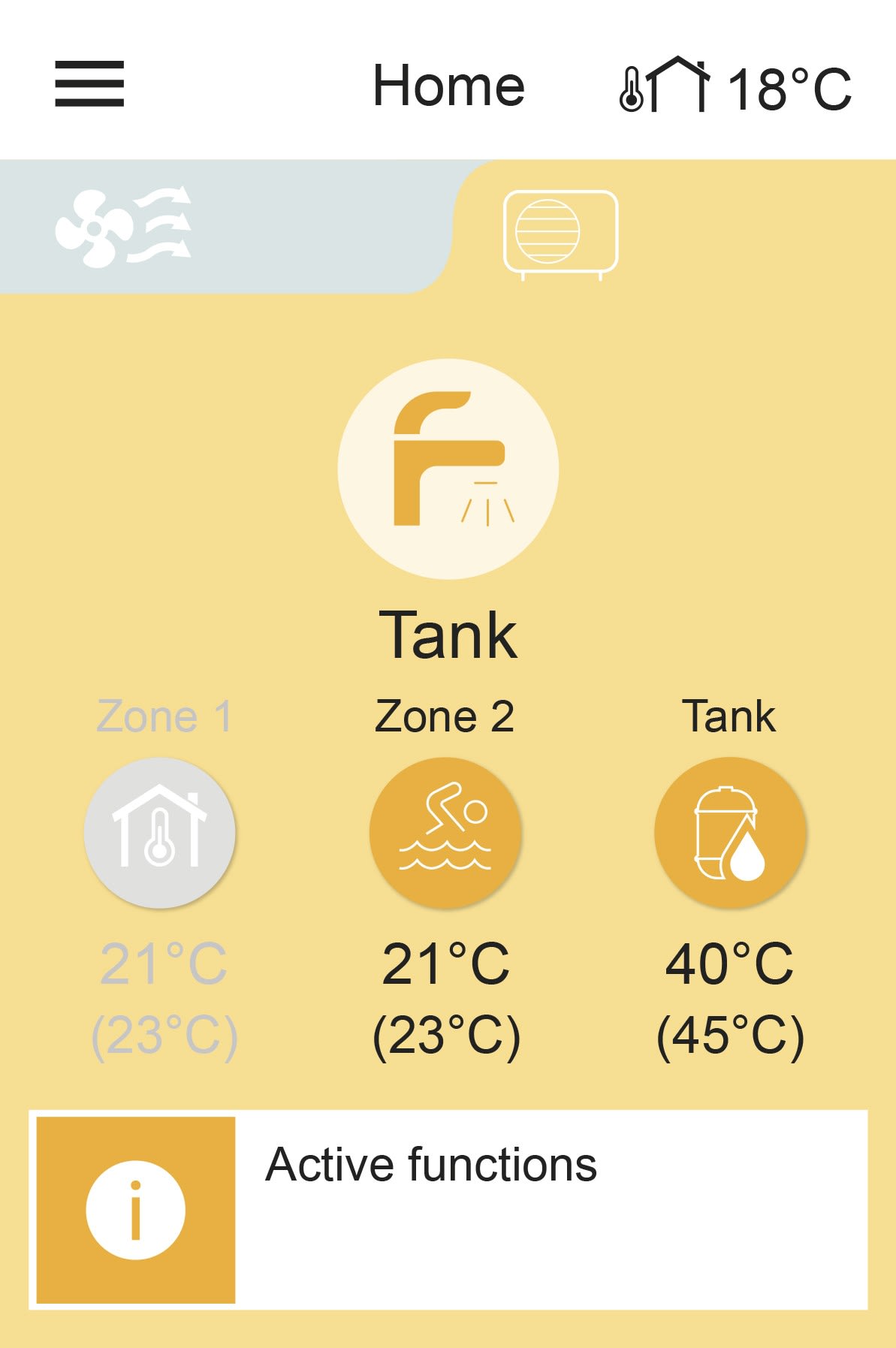Open the Zone 1 house temperature control
Screen dimensions: 896x1348
(160, 832)
